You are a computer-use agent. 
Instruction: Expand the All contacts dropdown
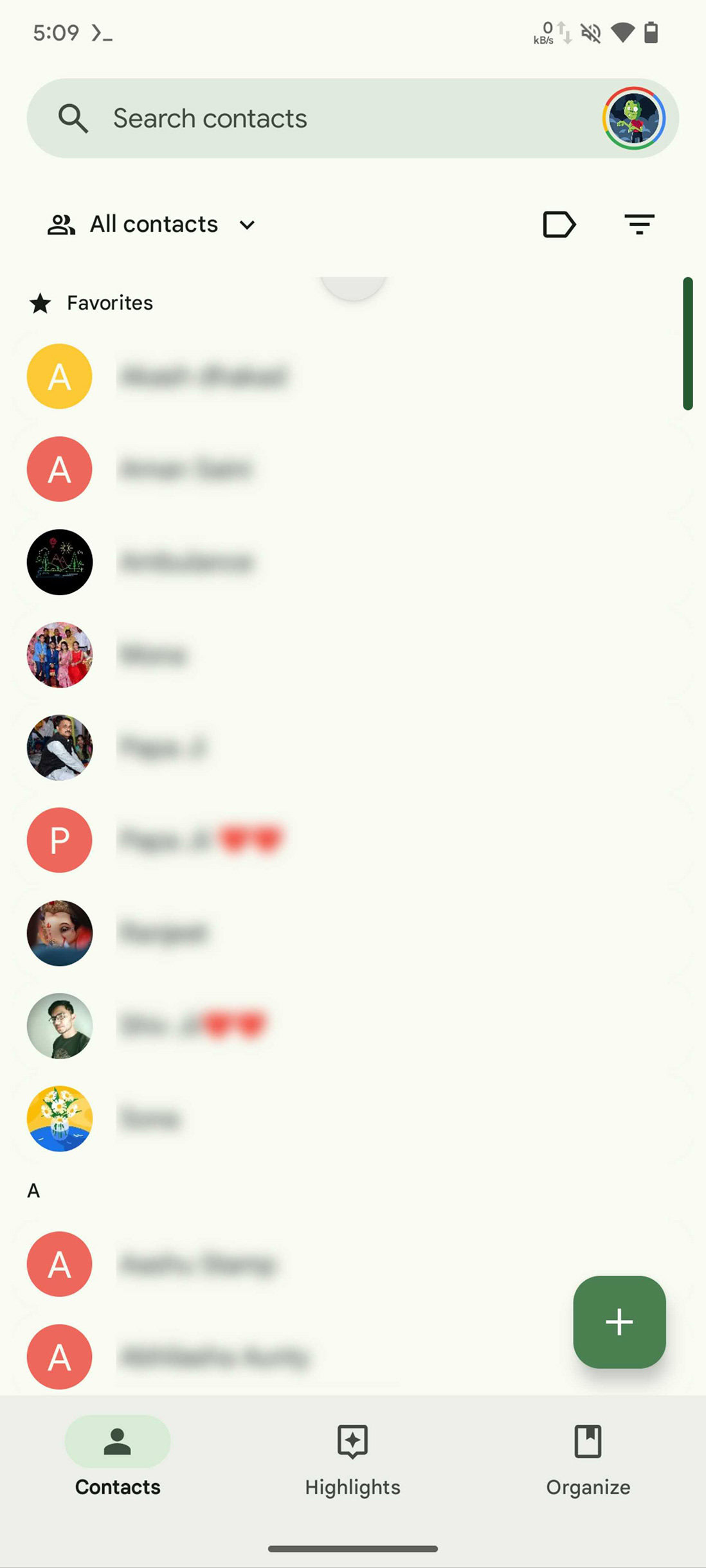click(x=153, y=224)
